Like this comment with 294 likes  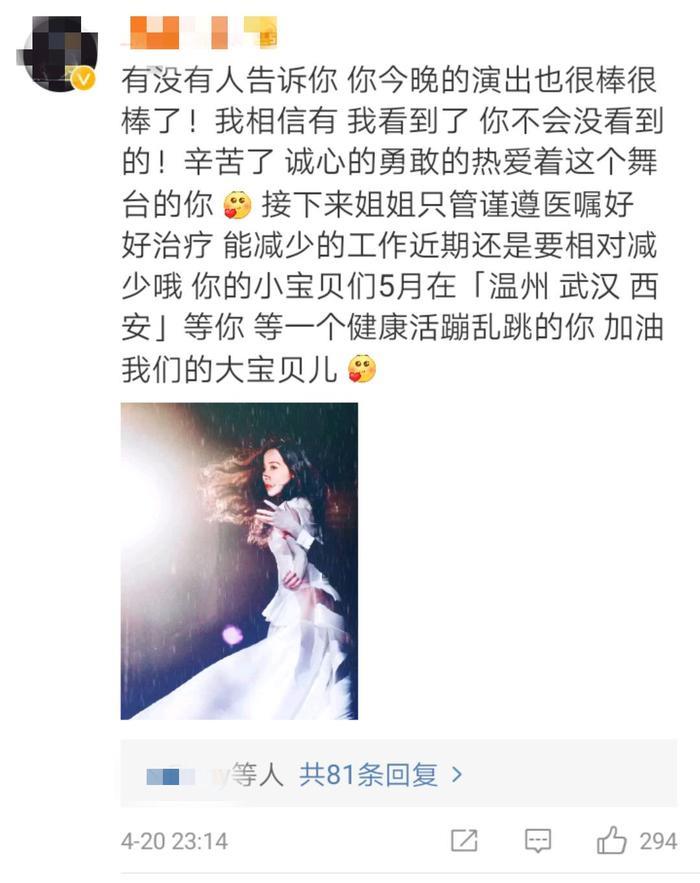click(612, 842)
